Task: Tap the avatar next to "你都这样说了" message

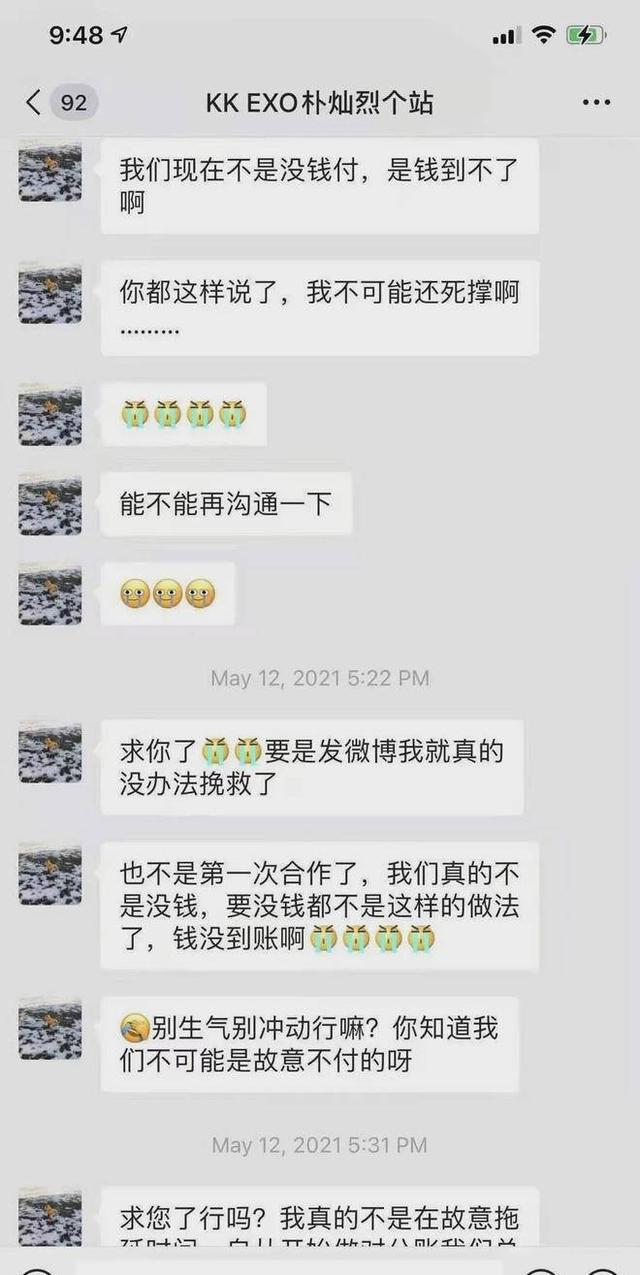Action: [x=50, y=293]
